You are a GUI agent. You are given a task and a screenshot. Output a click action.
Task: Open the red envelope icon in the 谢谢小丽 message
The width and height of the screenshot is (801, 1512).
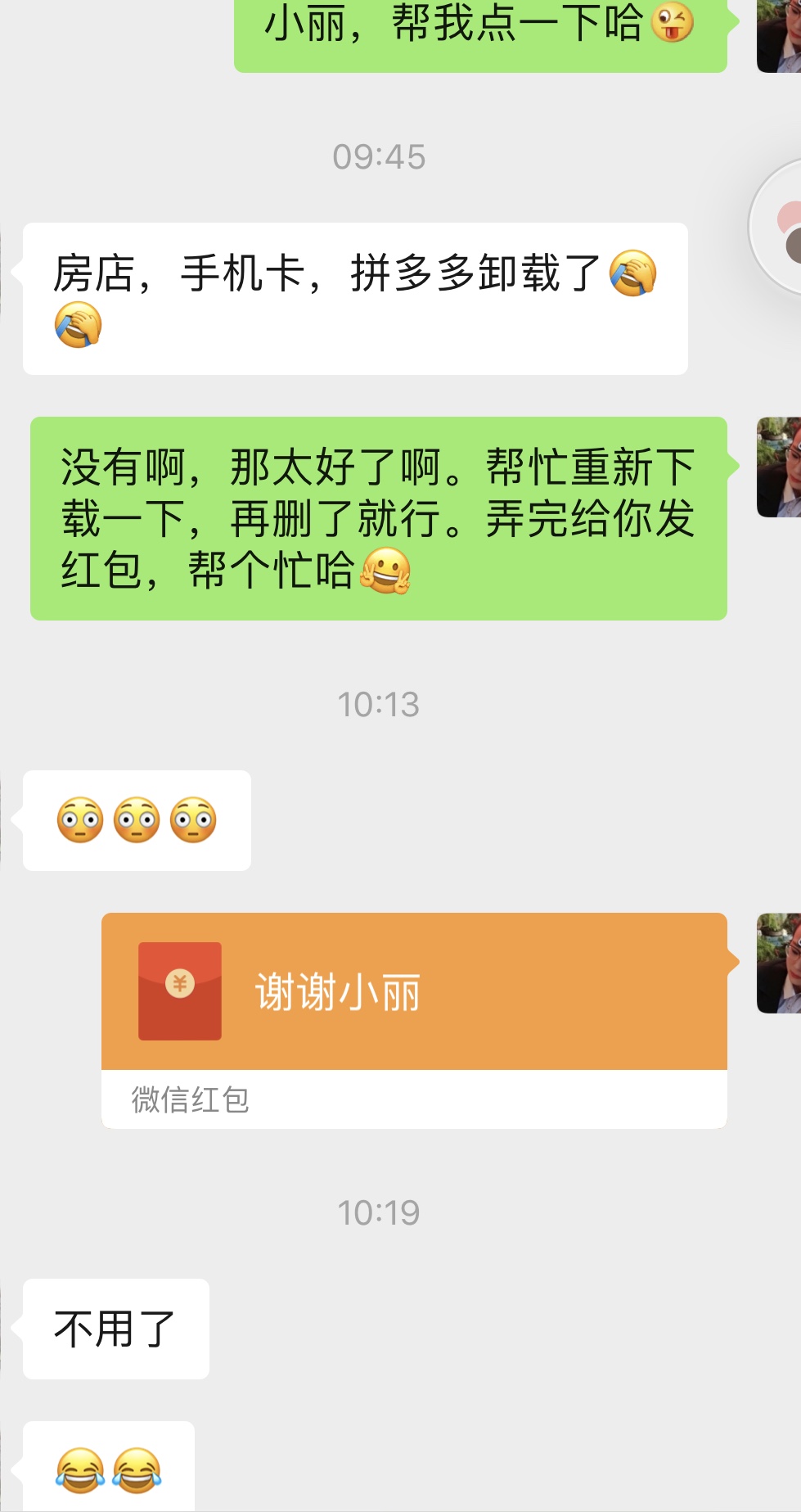coord(179,991)
